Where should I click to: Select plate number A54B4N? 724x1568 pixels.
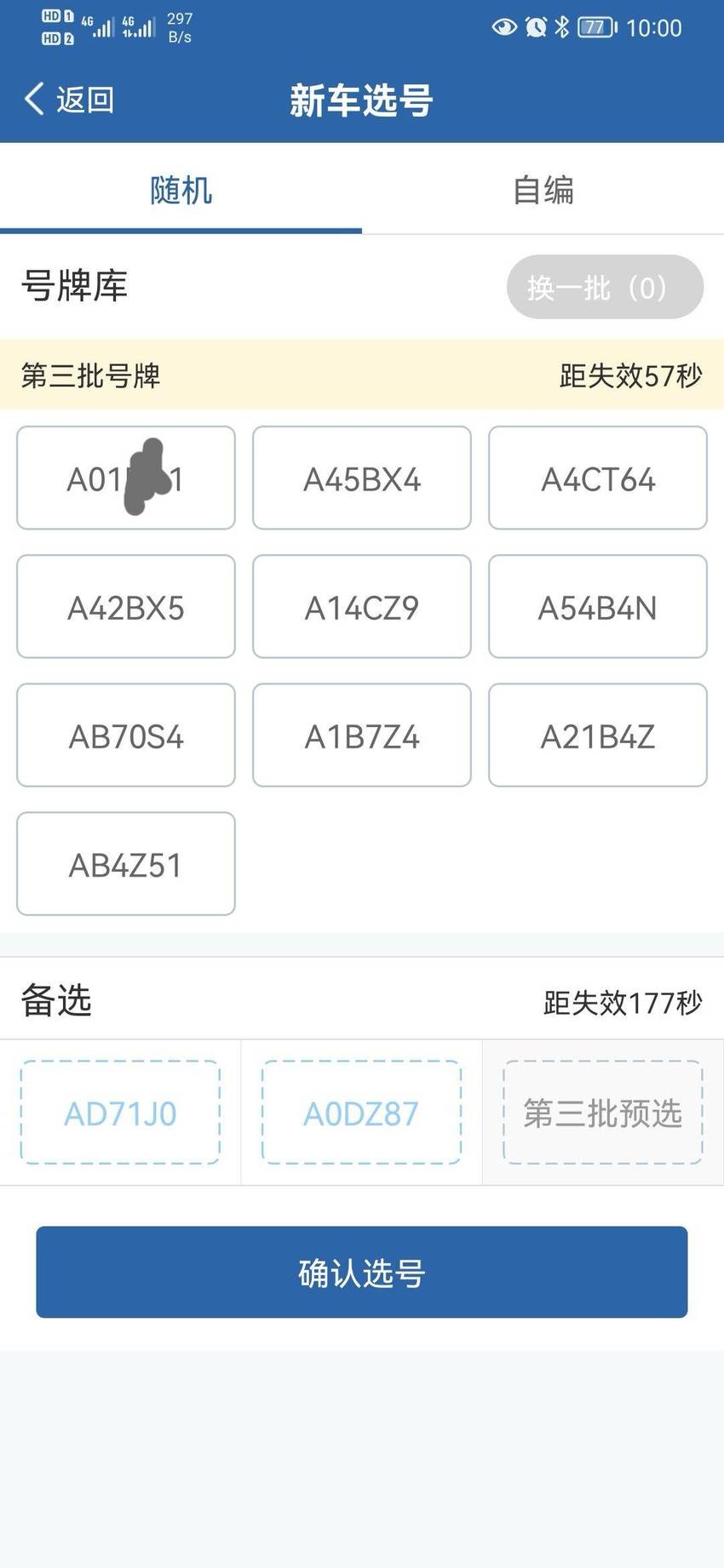click(x=598, y=607)
